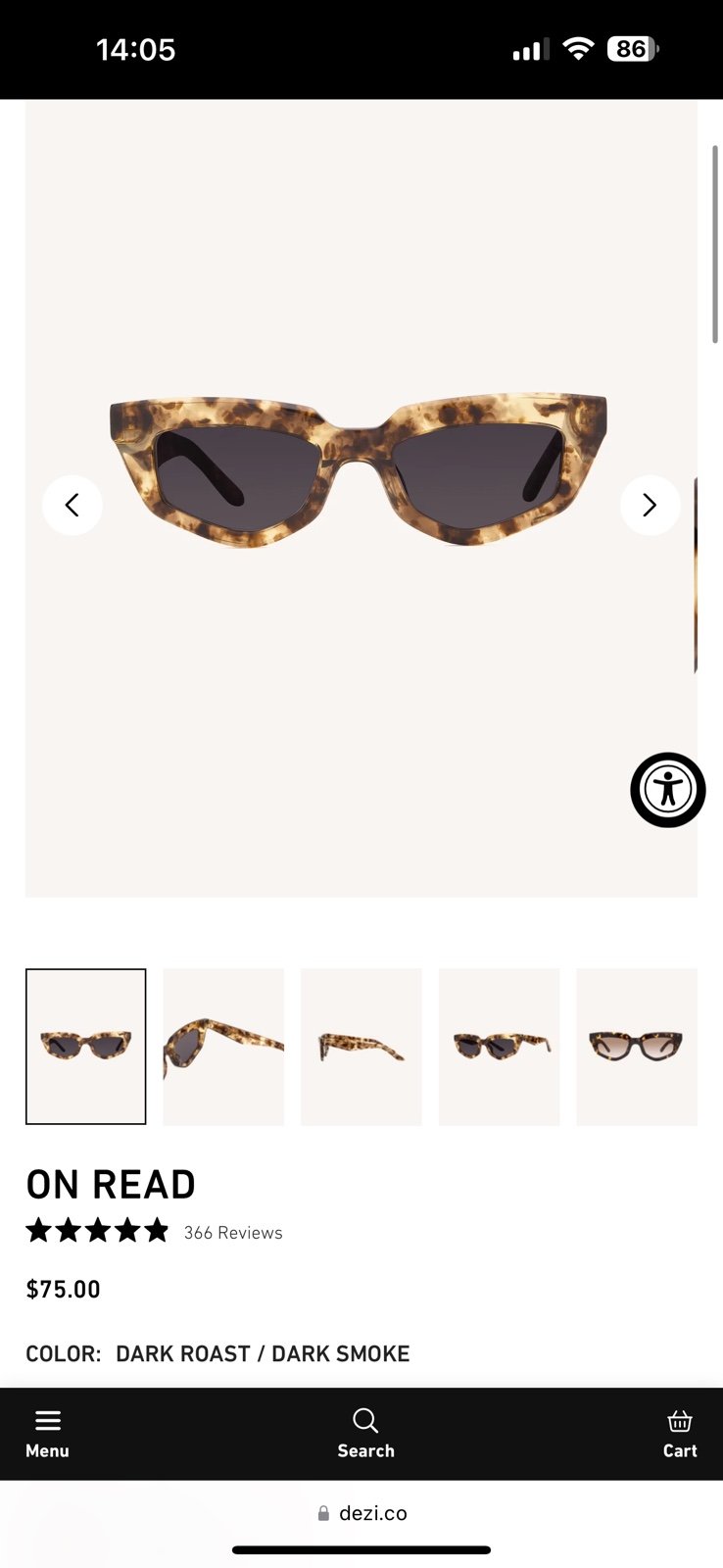Open the accessibility options widget
This screenshot has width=723, height=1568.
tap(668, 790)
